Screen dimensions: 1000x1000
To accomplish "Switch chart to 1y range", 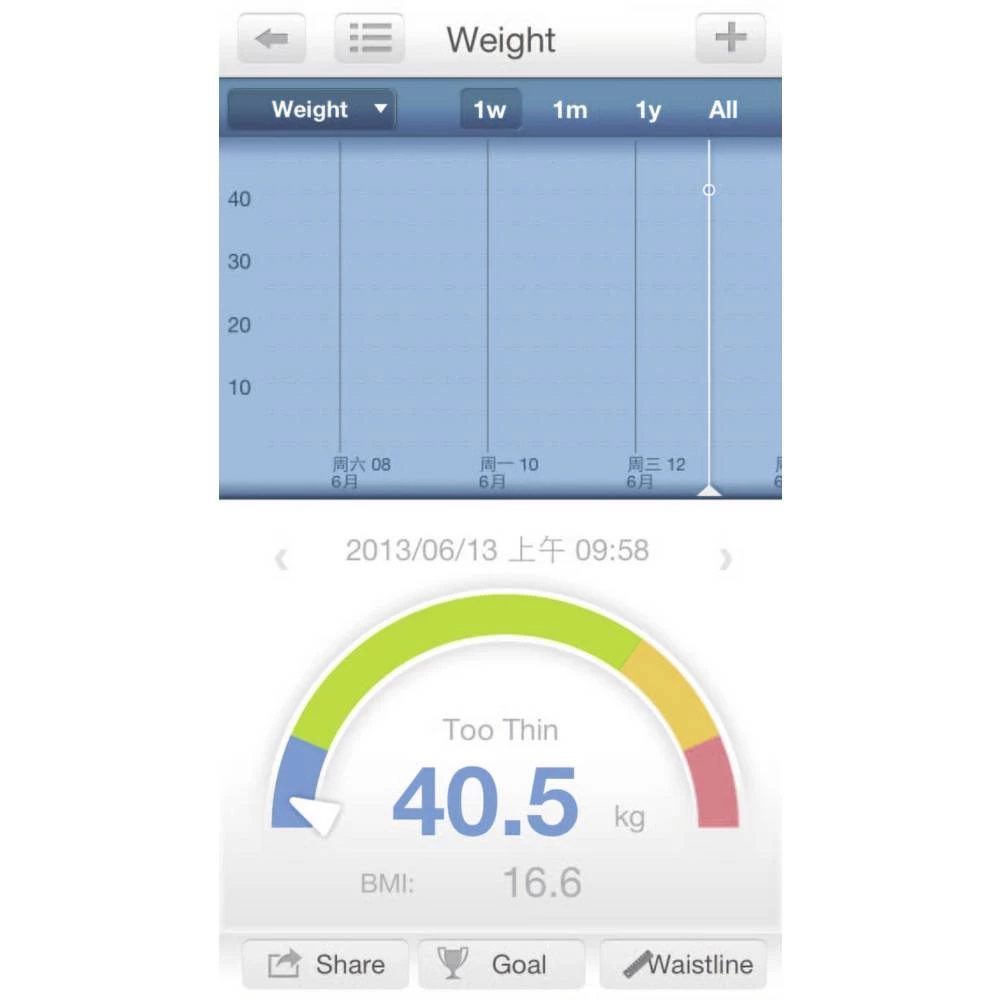I will pos(648,110).
